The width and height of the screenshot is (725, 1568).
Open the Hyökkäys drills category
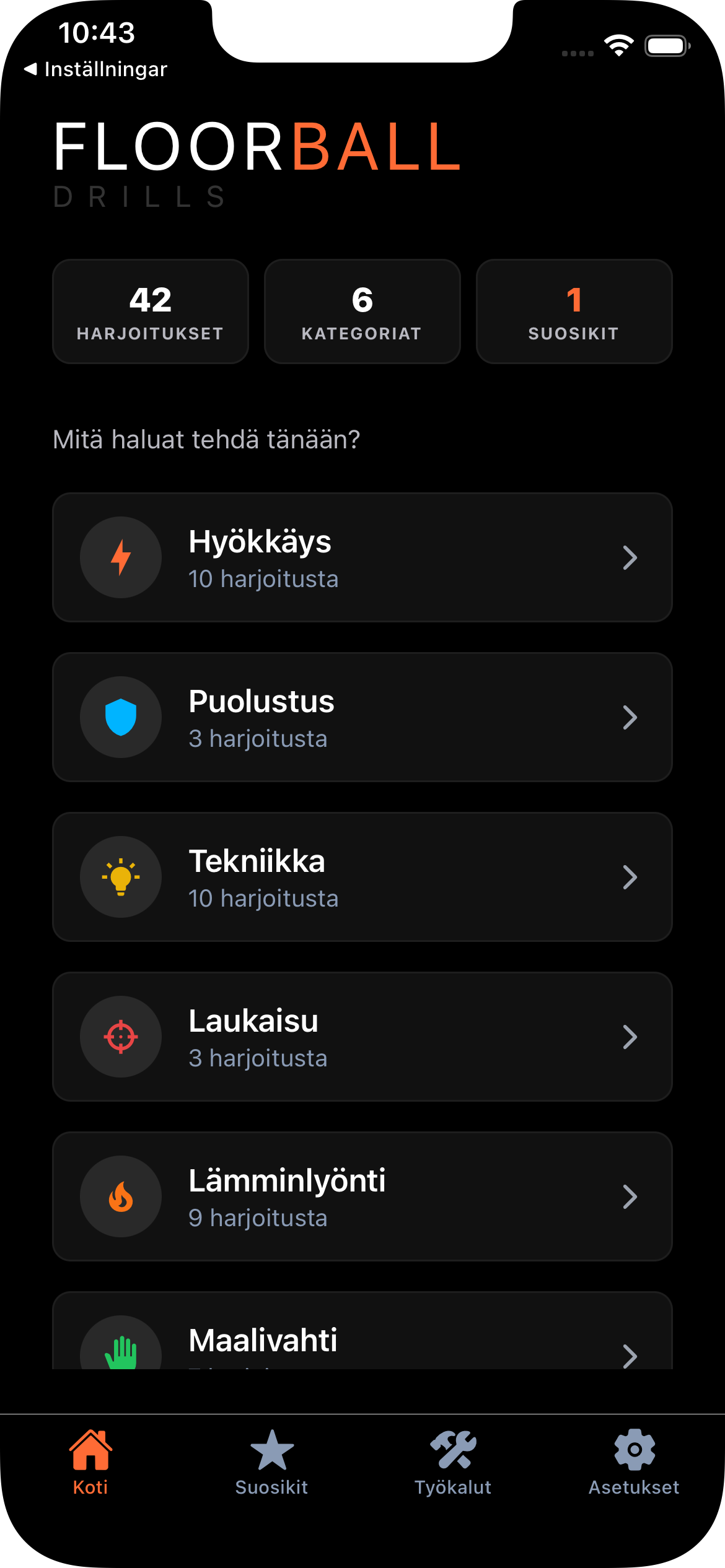[x=362, y=557]
